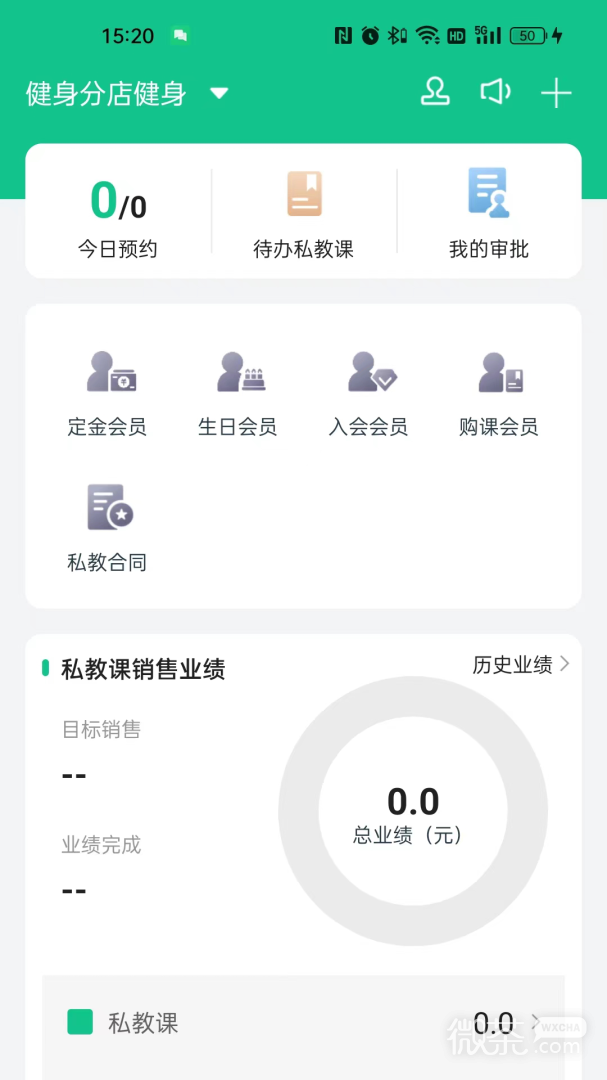Open 我的审批 approvals
Screen dimensions: 607x1080
coord(489,214)
